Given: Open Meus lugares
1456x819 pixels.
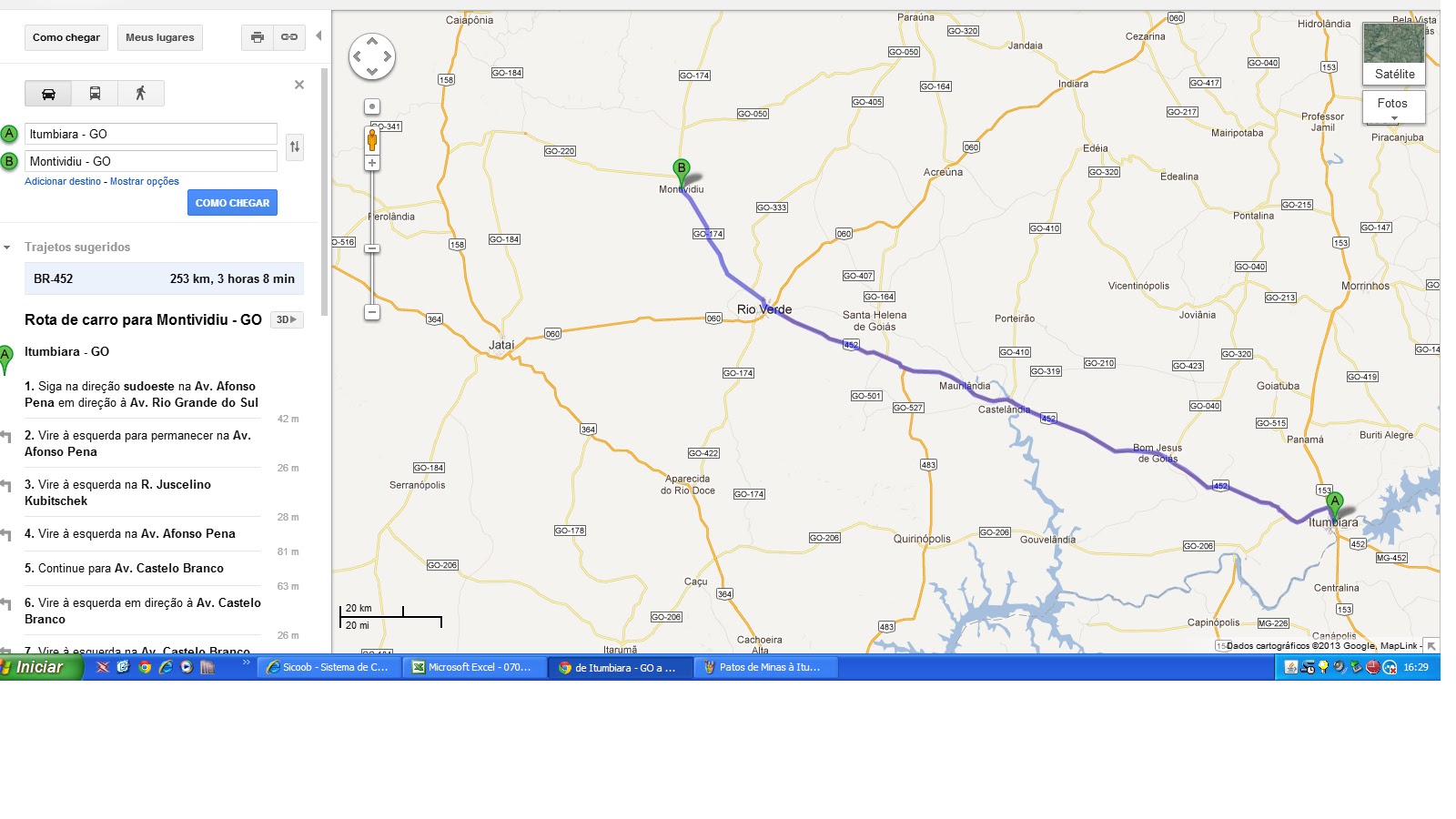Looking at the screenshot, I should point(159,37).
